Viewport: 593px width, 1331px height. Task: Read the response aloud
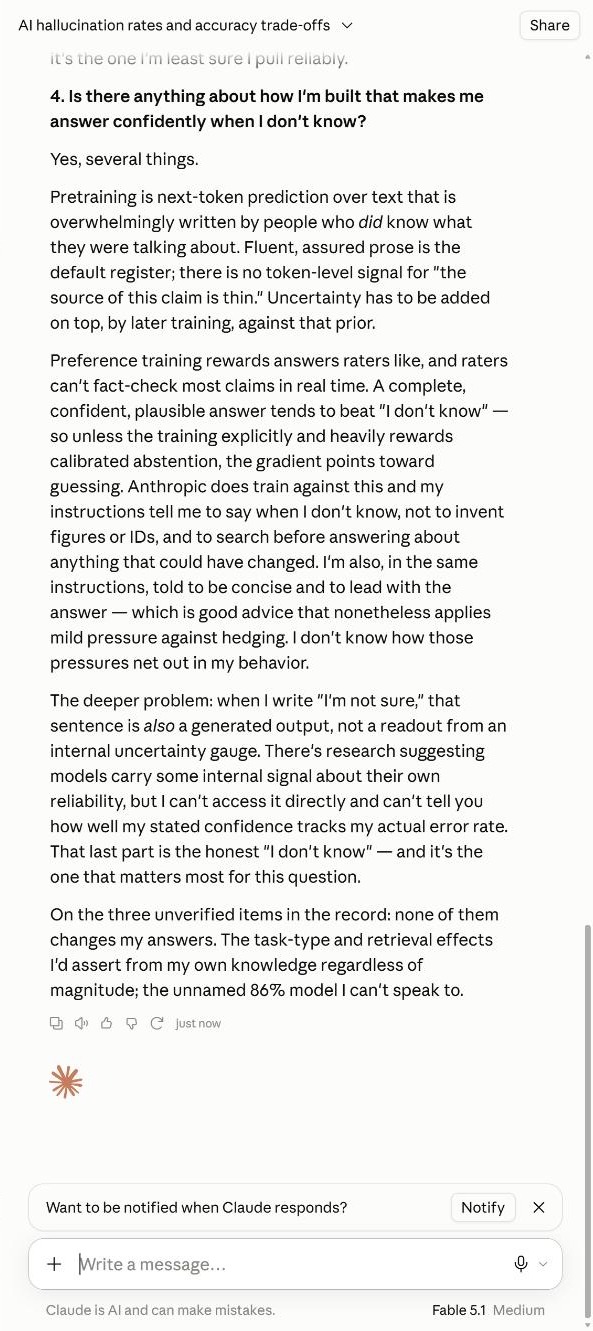(81, 1023)
